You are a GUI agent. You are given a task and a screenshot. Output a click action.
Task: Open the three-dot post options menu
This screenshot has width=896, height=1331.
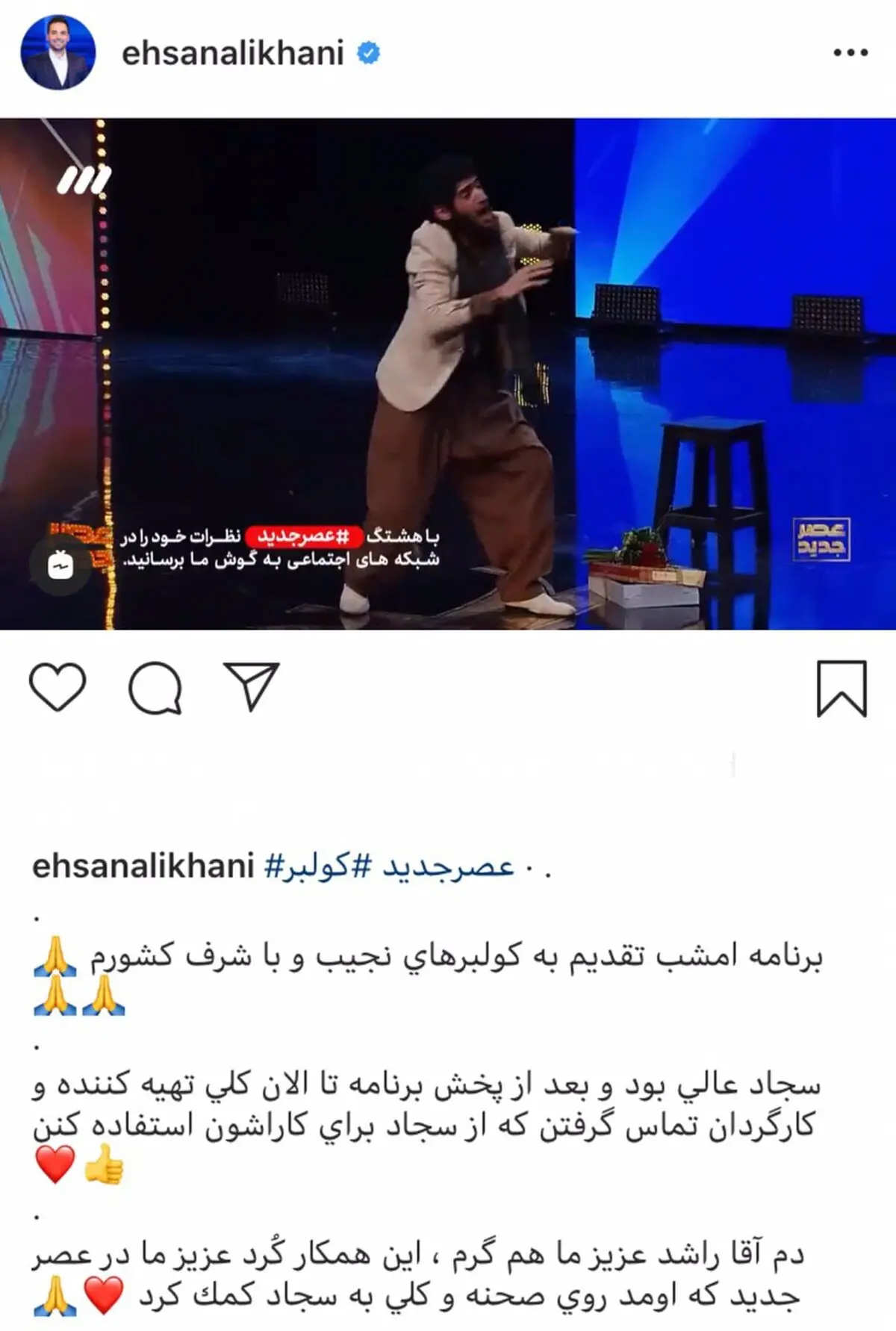pyautogui.click(x=850, y=52)
